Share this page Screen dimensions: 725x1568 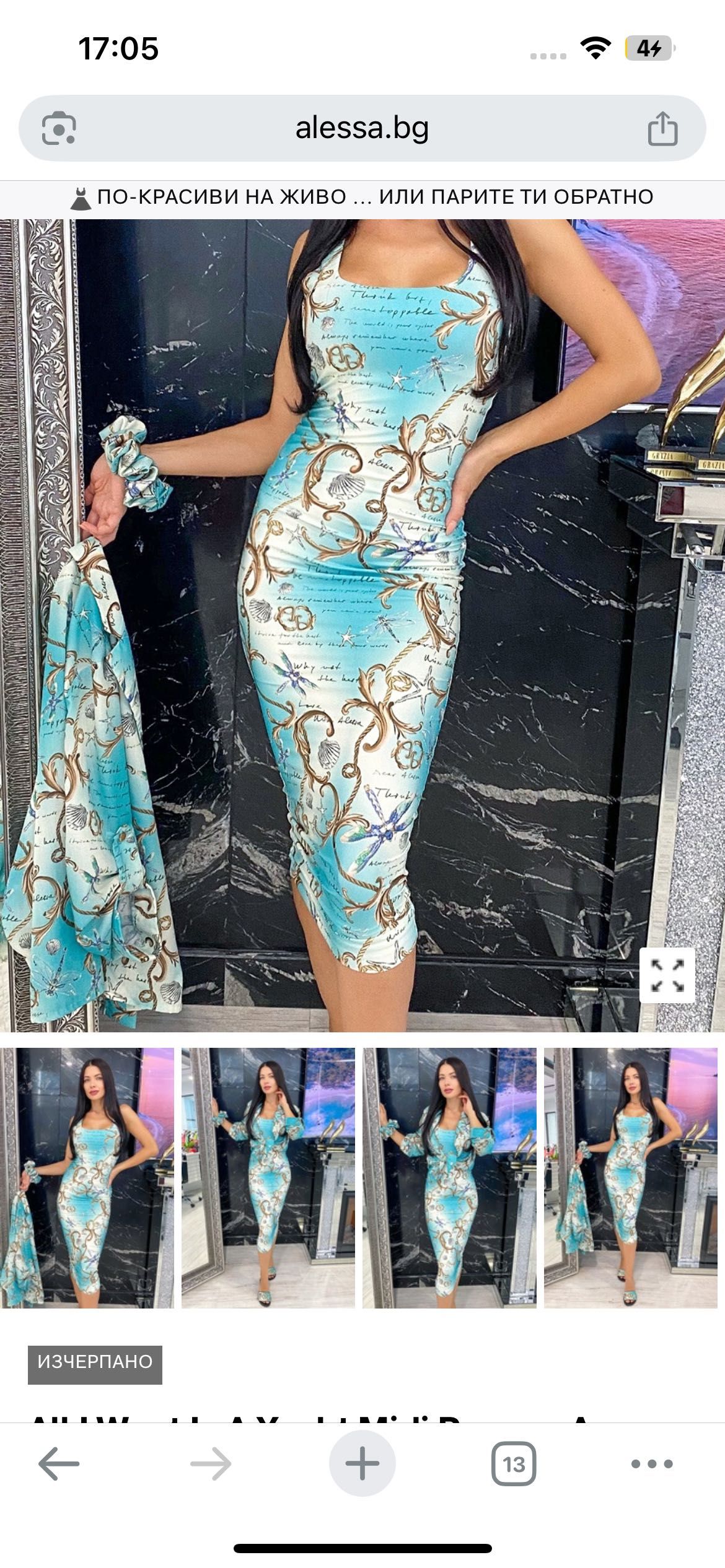pyautogui.click(x=662, y=129)
